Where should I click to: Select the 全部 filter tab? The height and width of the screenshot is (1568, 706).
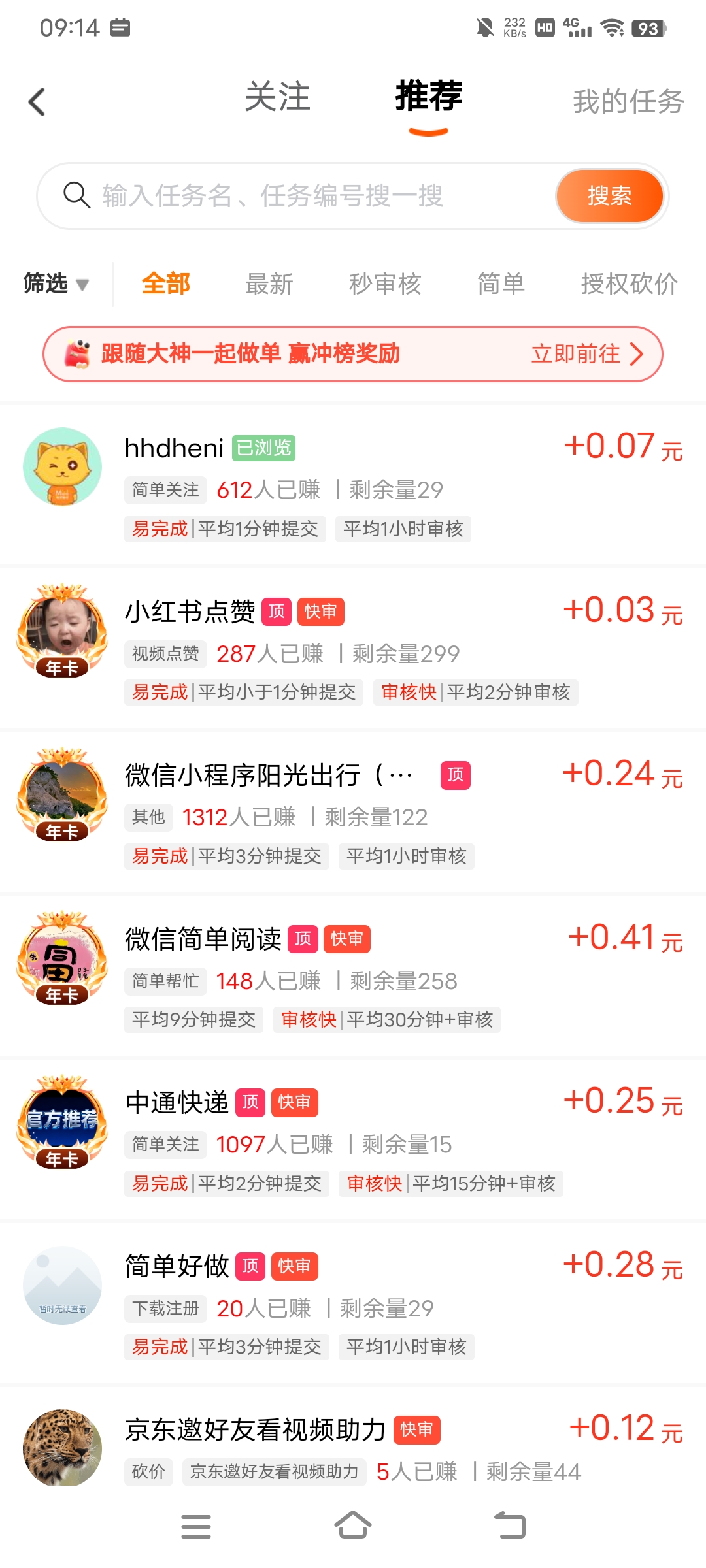[x=166, y=284]
